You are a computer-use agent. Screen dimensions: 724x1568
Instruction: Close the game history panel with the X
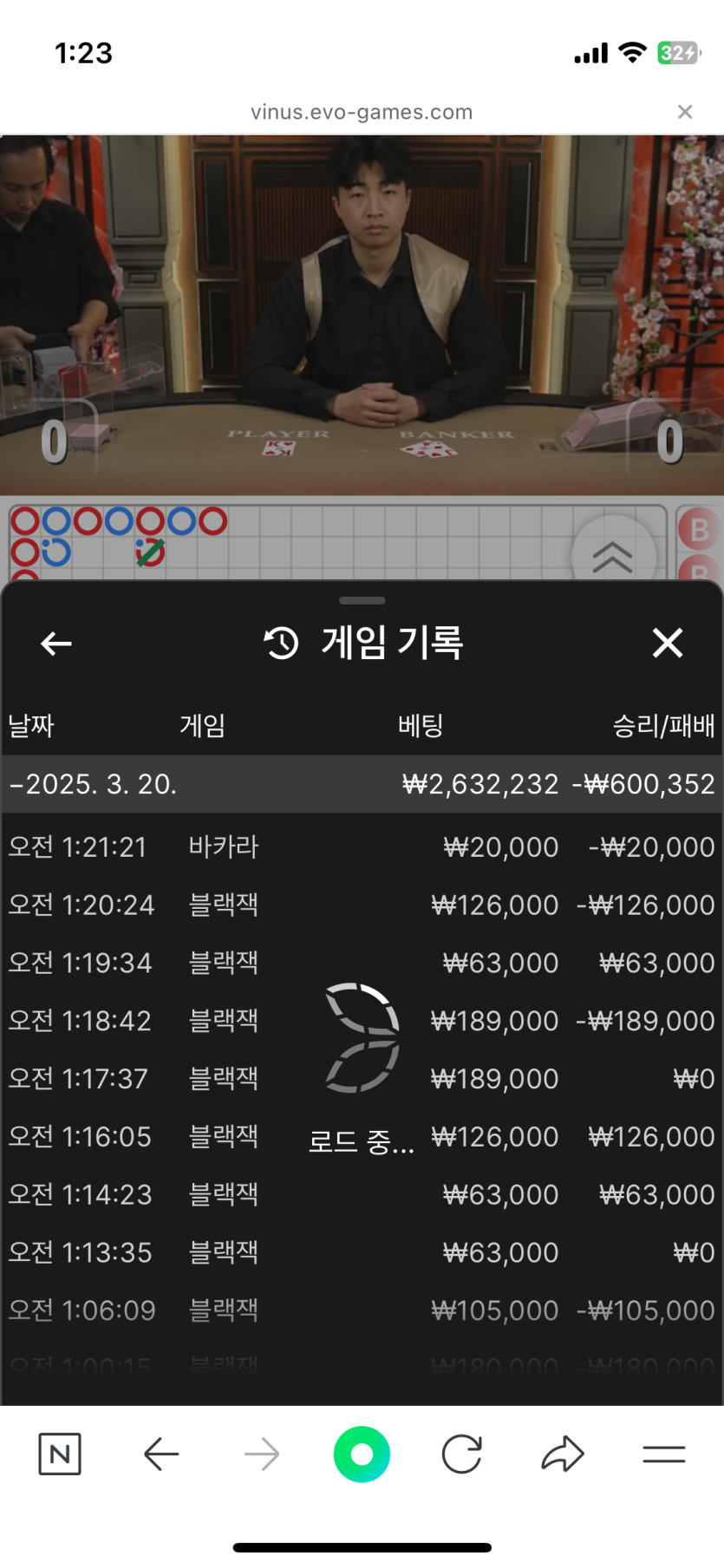tap(667, 644)
